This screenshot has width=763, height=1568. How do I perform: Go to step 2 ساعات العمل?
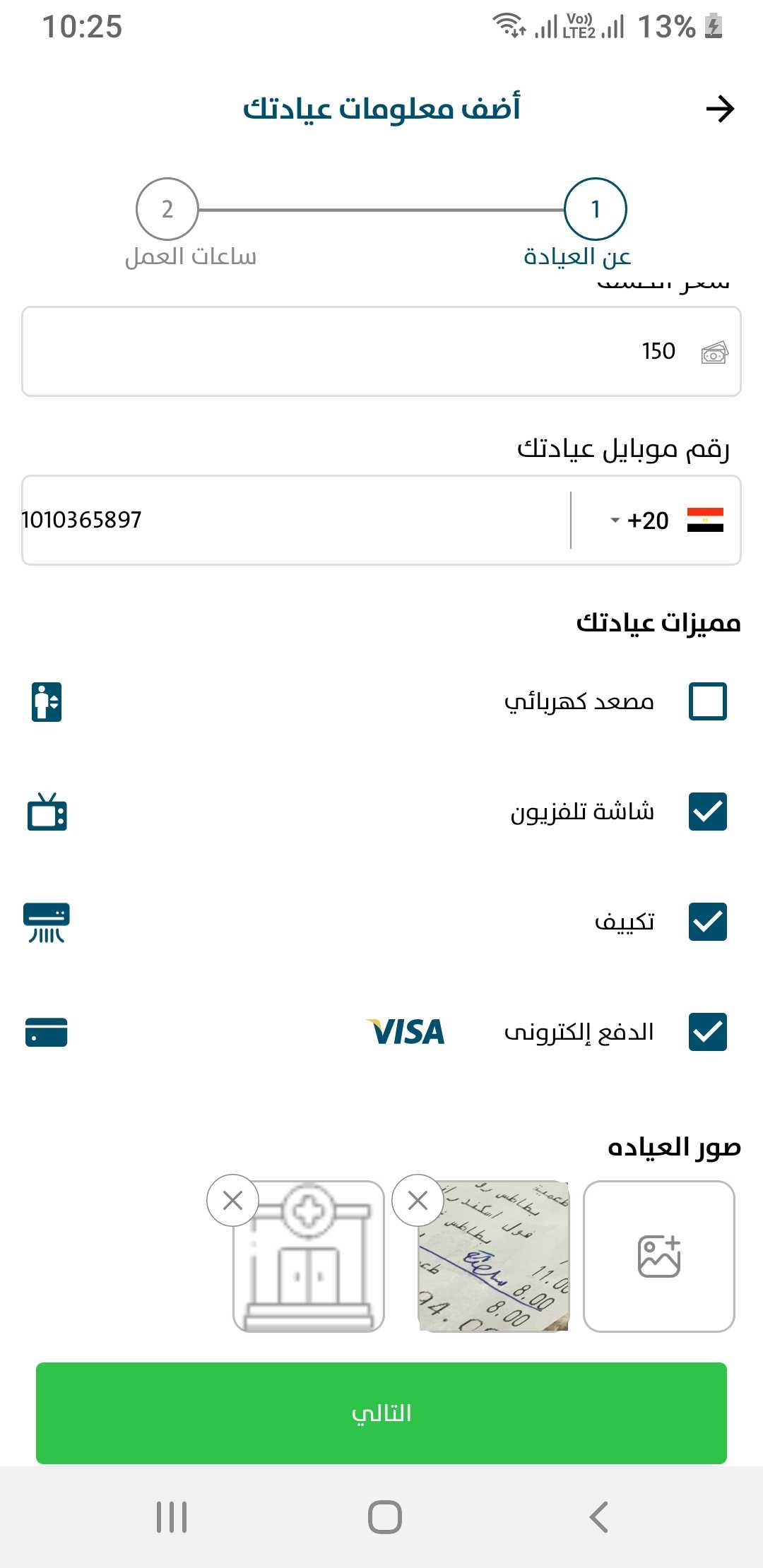(x=167, y=210)
